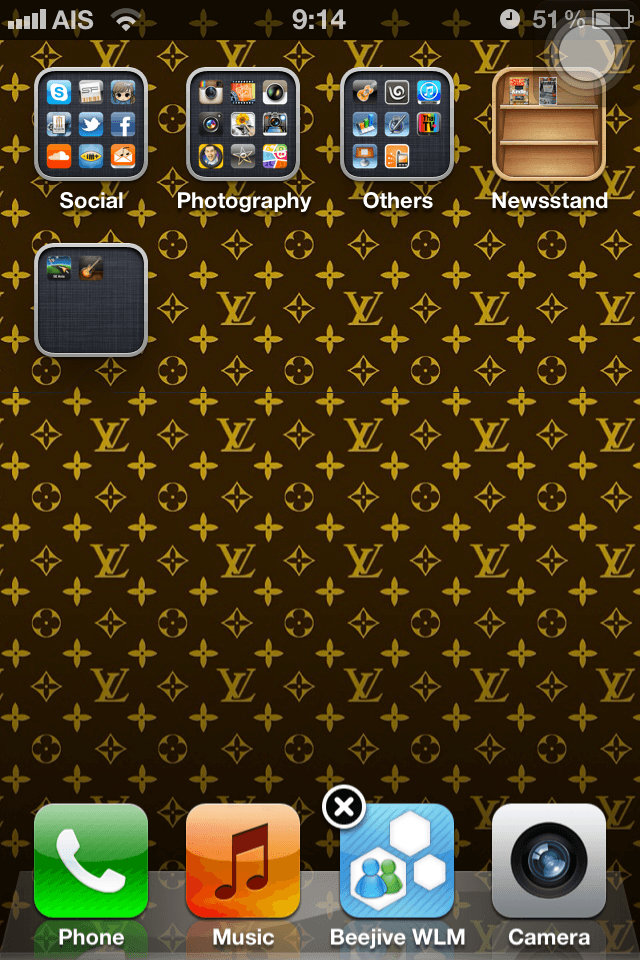
Task: Open the Newsstand shelf
Action: coord(549,124)
